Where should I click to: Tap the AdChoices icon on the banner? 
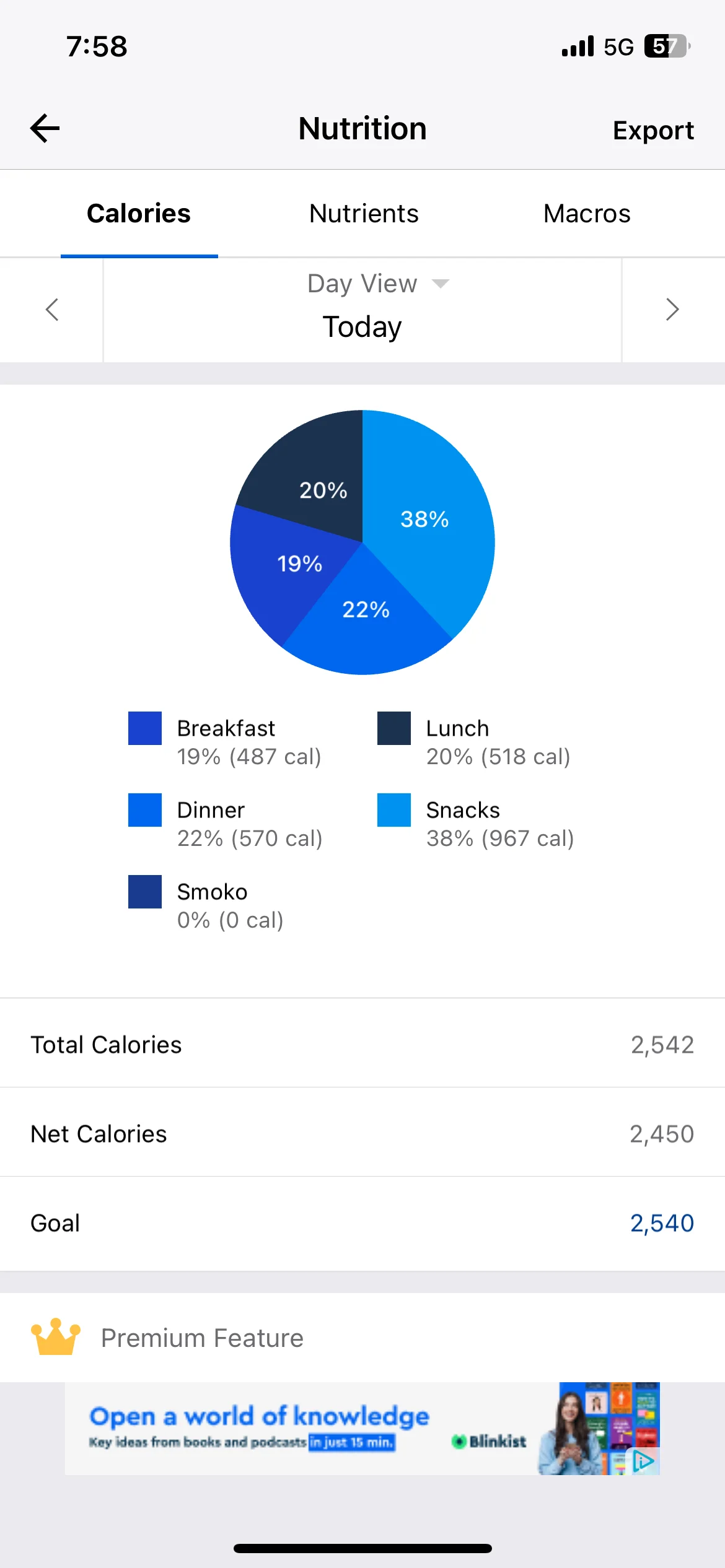[644, 1461]
